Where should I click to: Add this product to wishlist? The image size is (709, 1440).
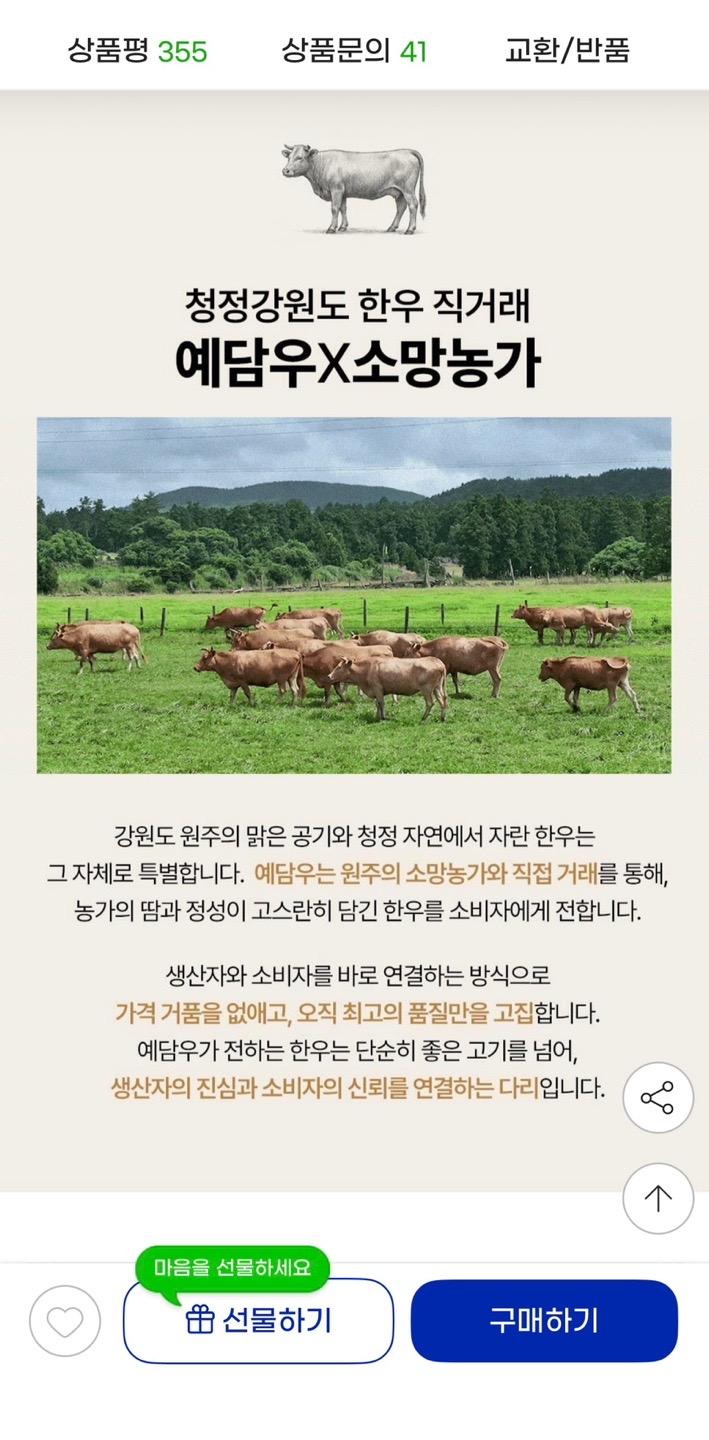65,1321
